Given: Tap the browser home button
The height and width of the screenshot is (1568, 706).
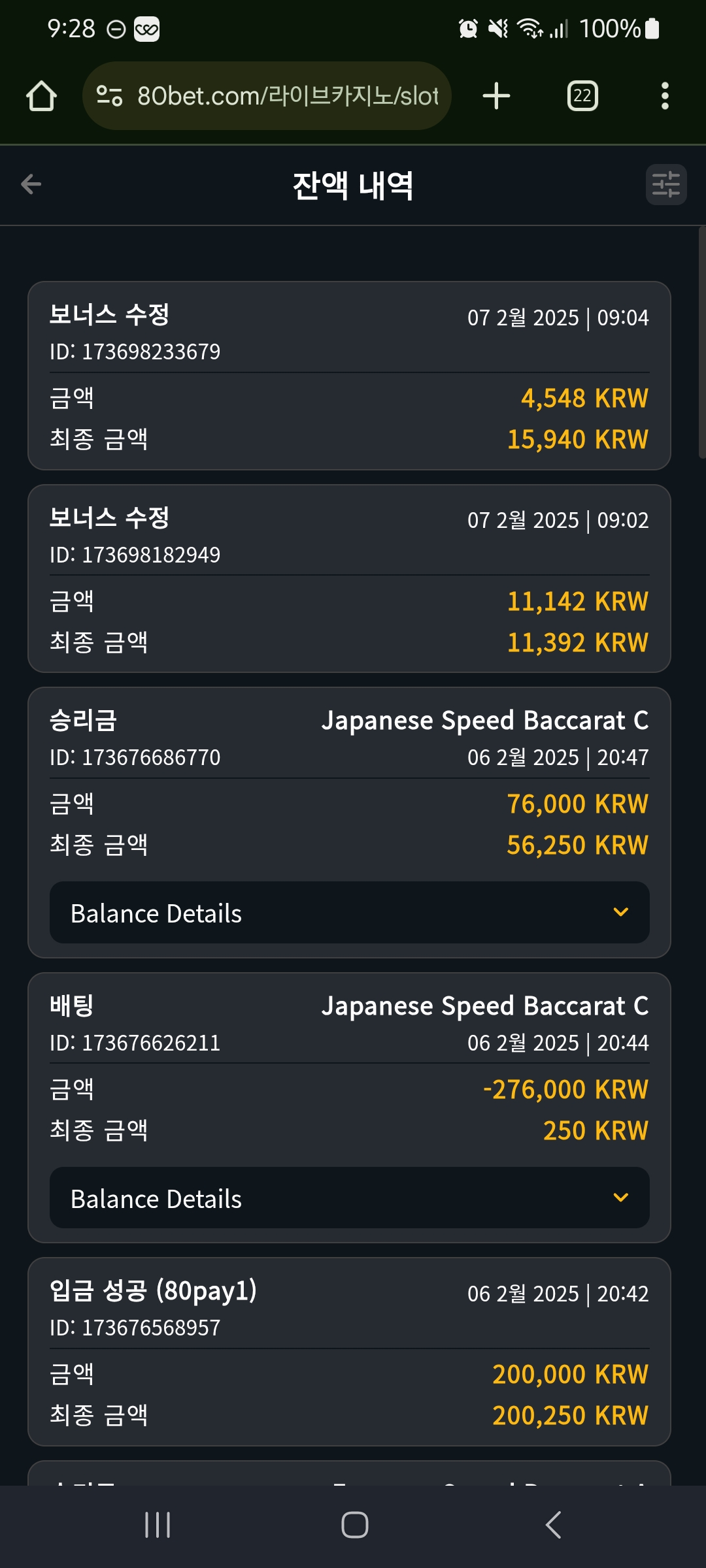Looking at the screenshot, I should click(x=41, y=96).
